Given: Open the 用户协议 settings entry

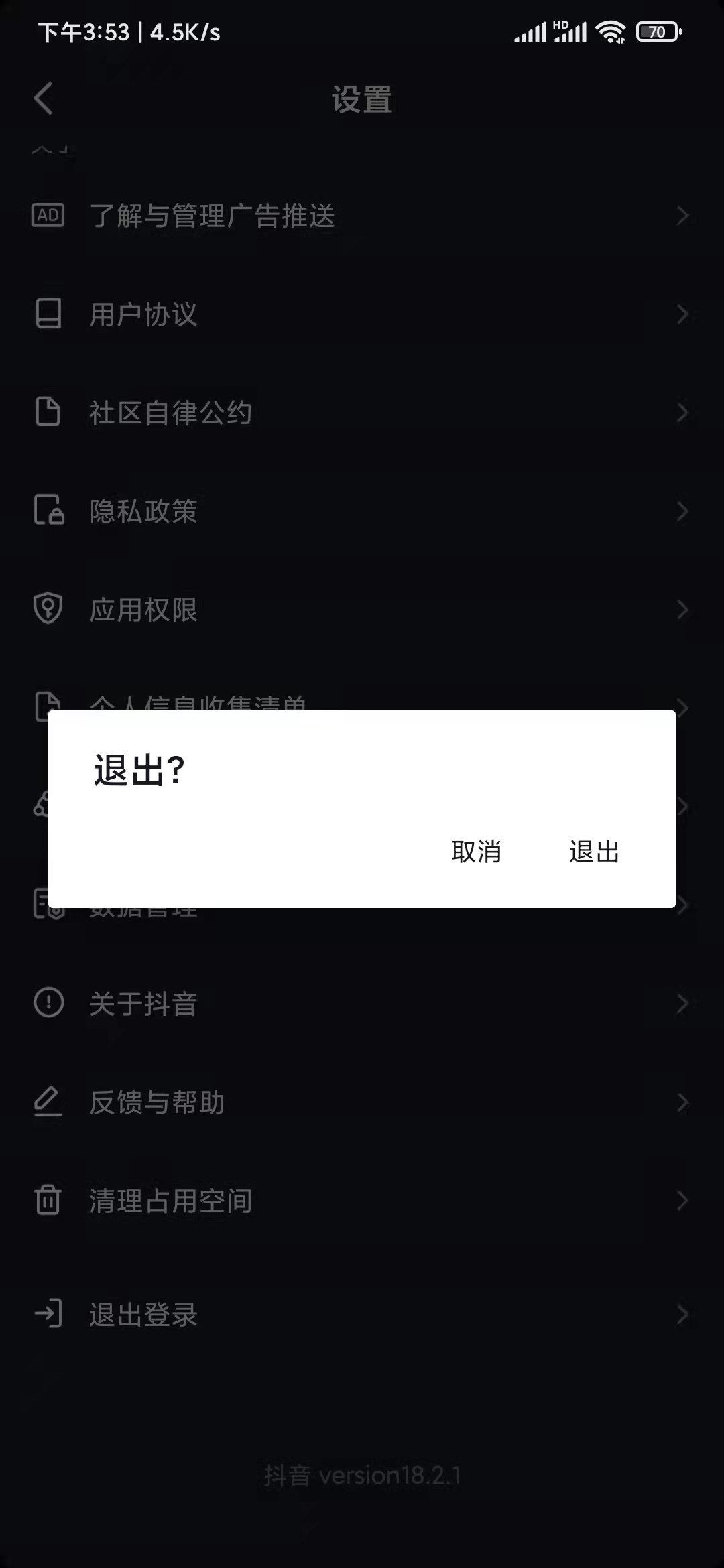Looking at the screenshot, I should 143,314.
